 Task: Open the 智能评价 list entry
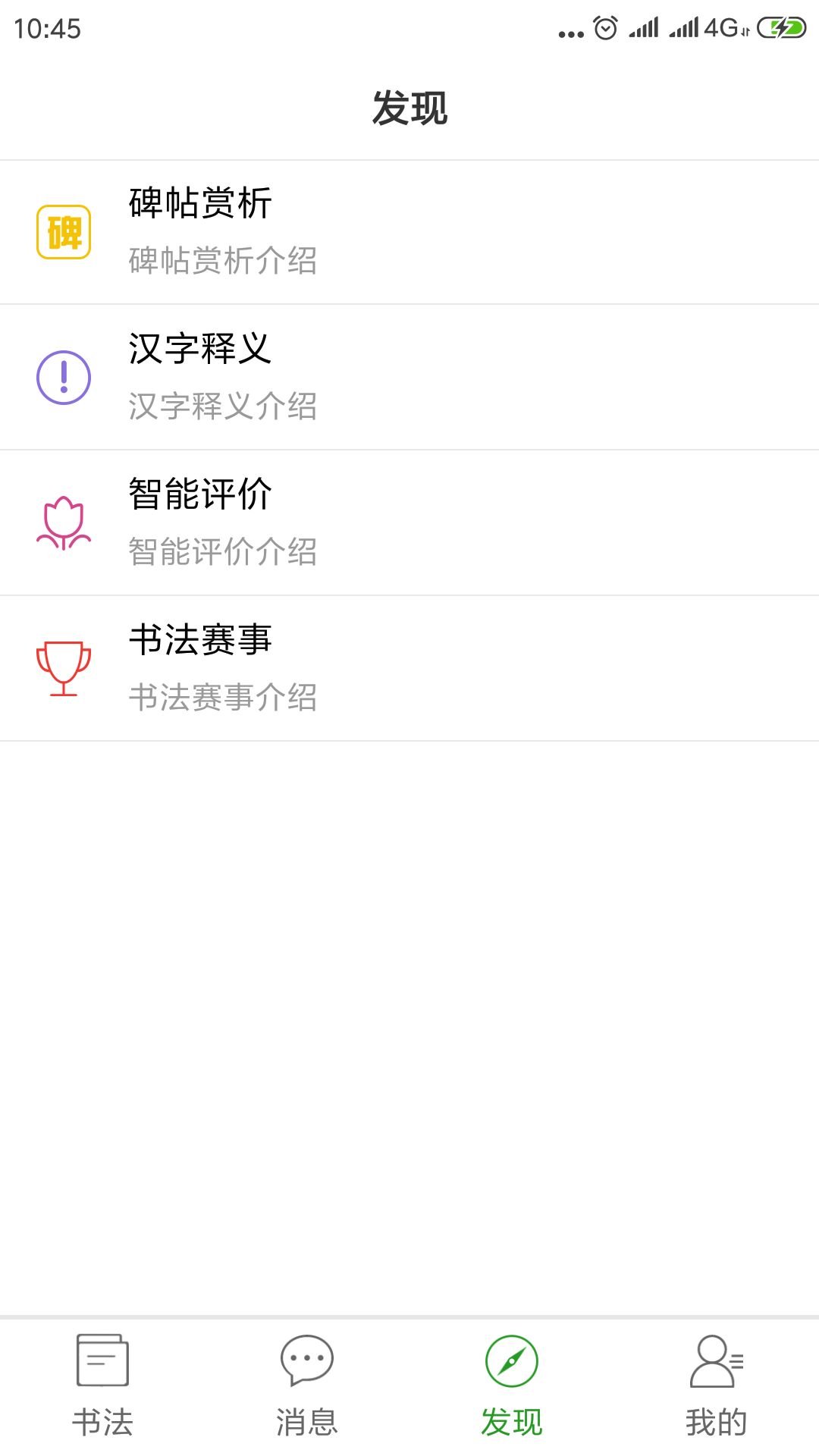409,522
